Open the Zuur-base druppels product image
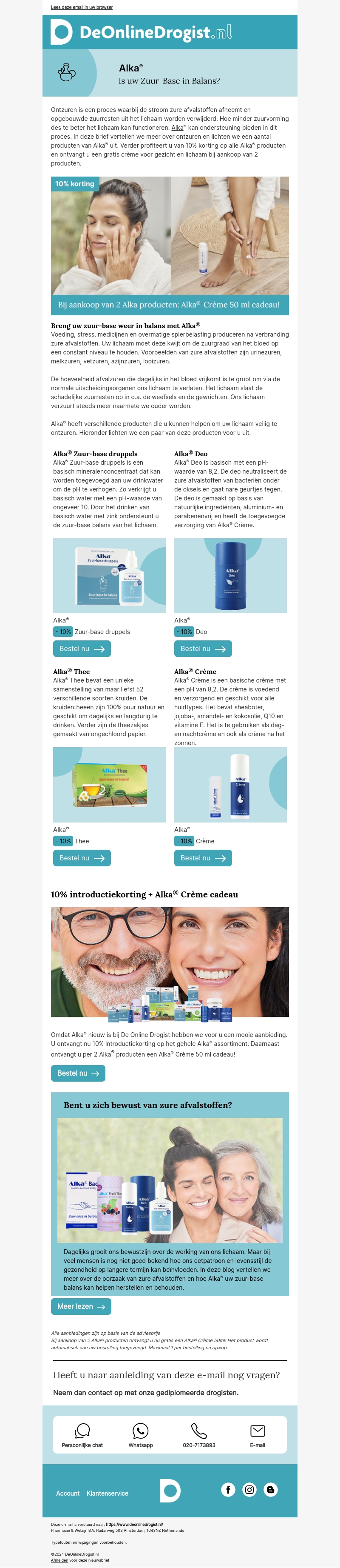The height and width of the screenshot is (1568, 340). (110, 575)
